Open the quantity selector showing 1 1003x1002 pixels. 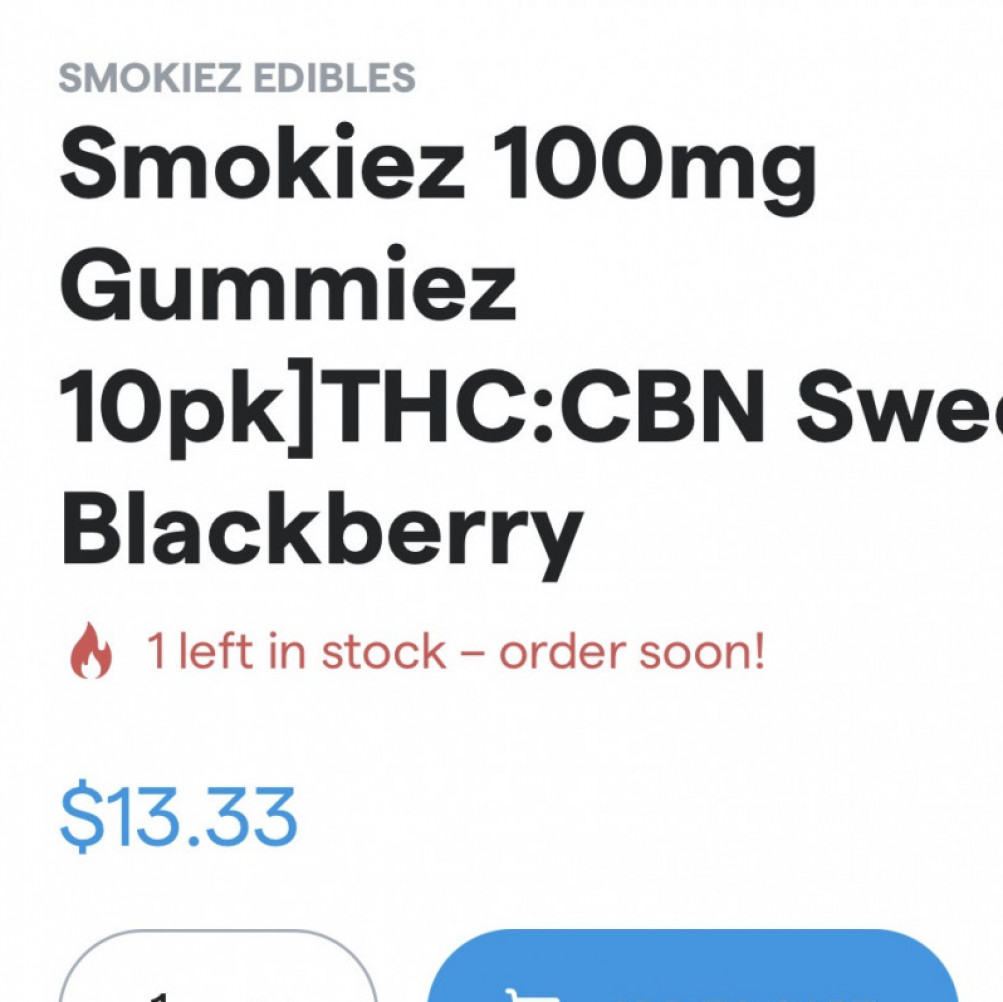pyautogui.click(x=217, y=972)
